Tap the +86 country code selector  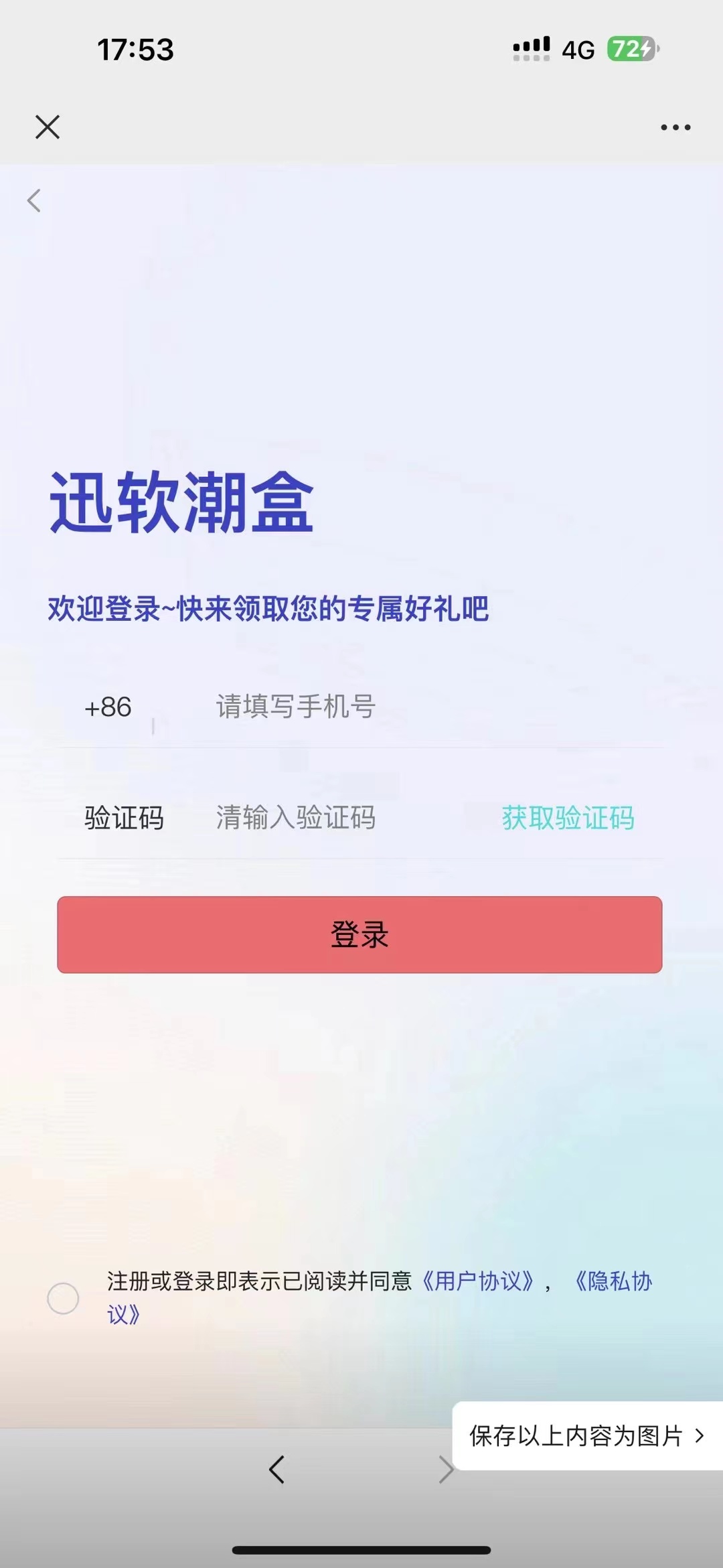[x=108, y=707]
